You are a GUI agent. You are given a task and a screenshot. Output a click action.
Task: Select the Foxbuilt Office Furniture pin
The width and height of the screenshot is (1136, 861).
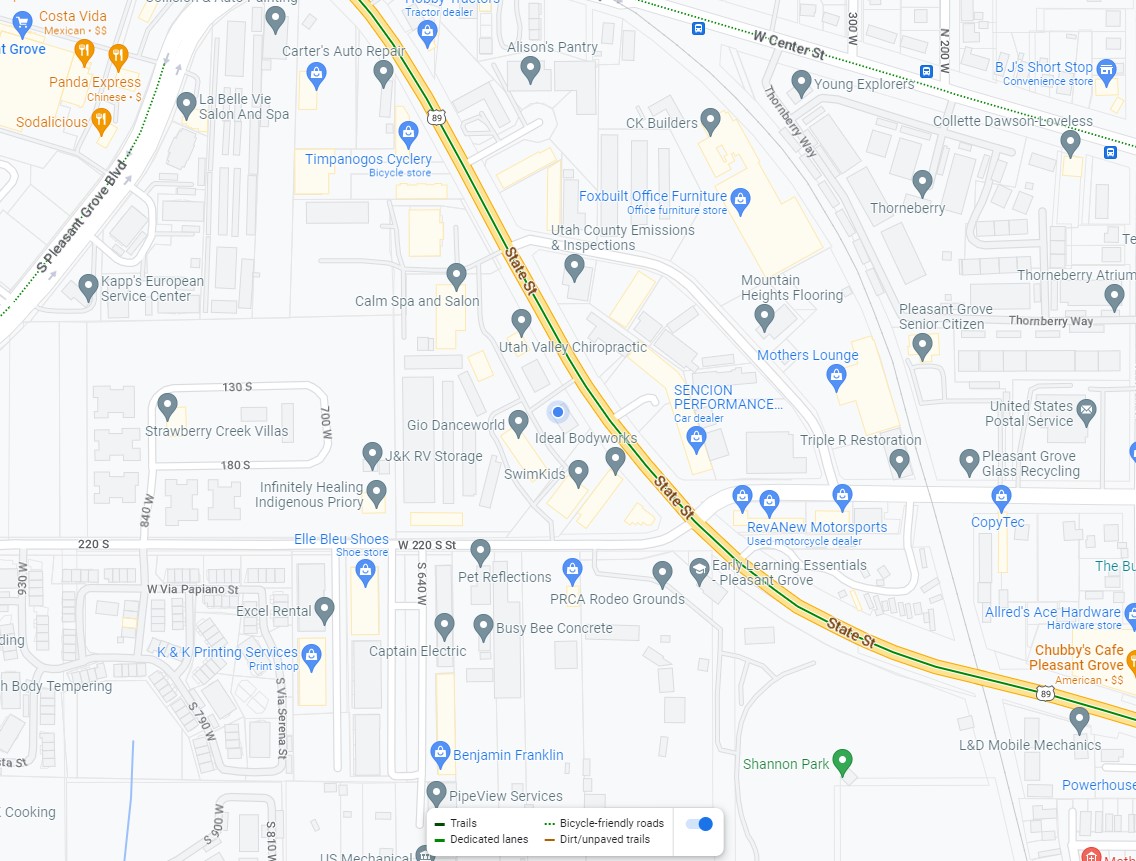[x=740, y=197]
